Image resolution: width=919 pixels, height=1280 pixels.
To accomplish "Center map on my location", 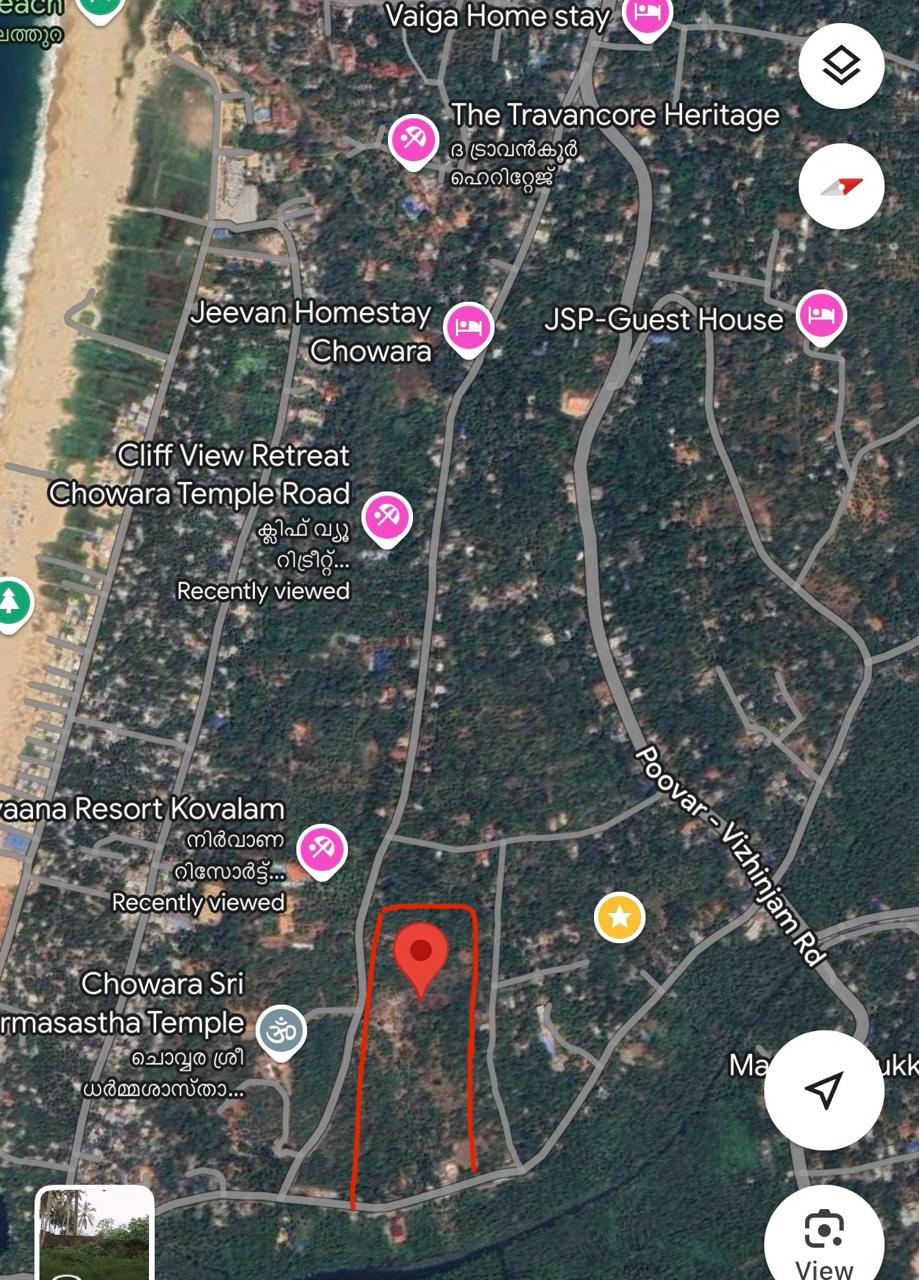I will pos(823,1090).
